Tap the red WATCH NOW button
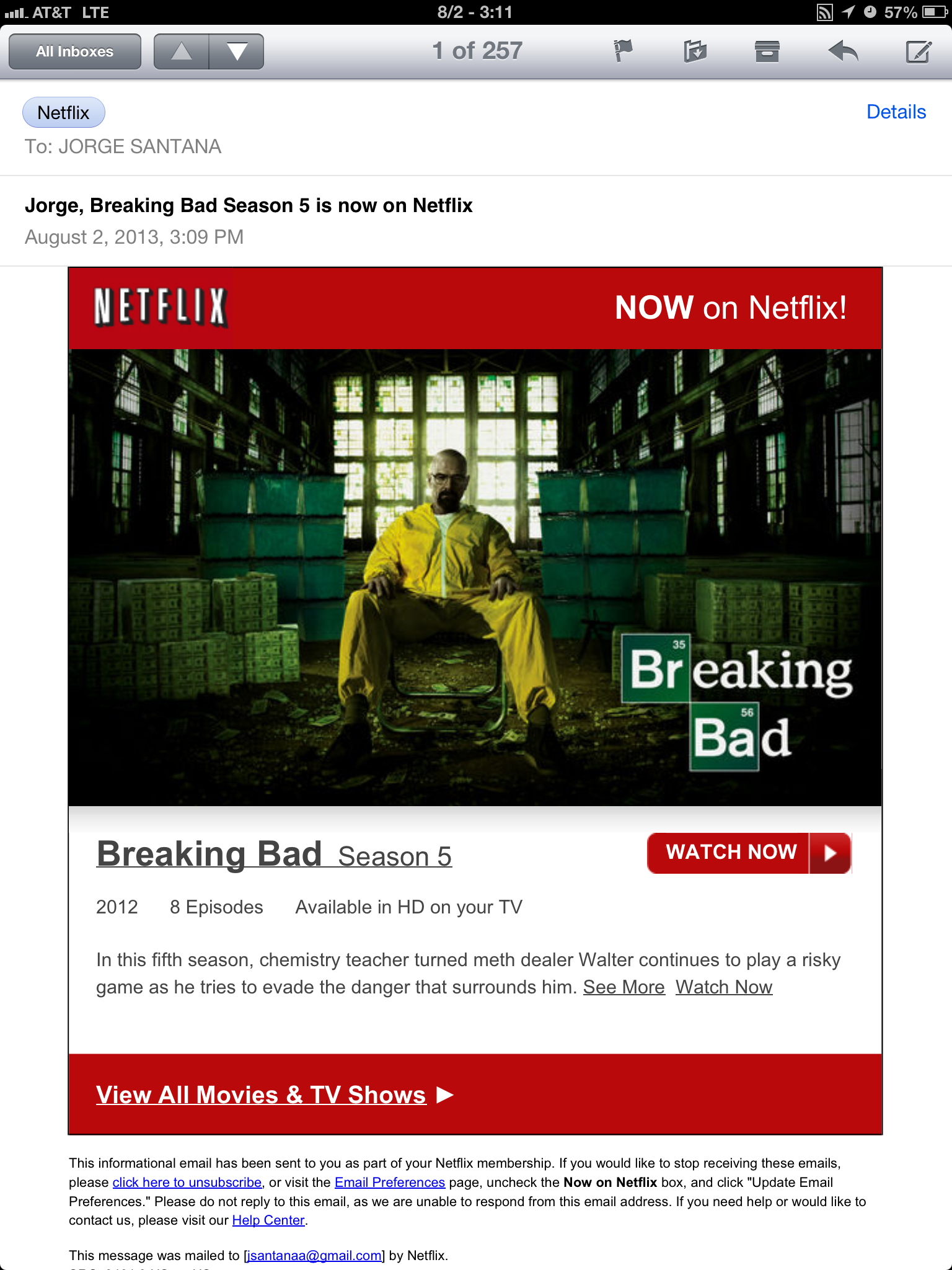 [749, 853]
